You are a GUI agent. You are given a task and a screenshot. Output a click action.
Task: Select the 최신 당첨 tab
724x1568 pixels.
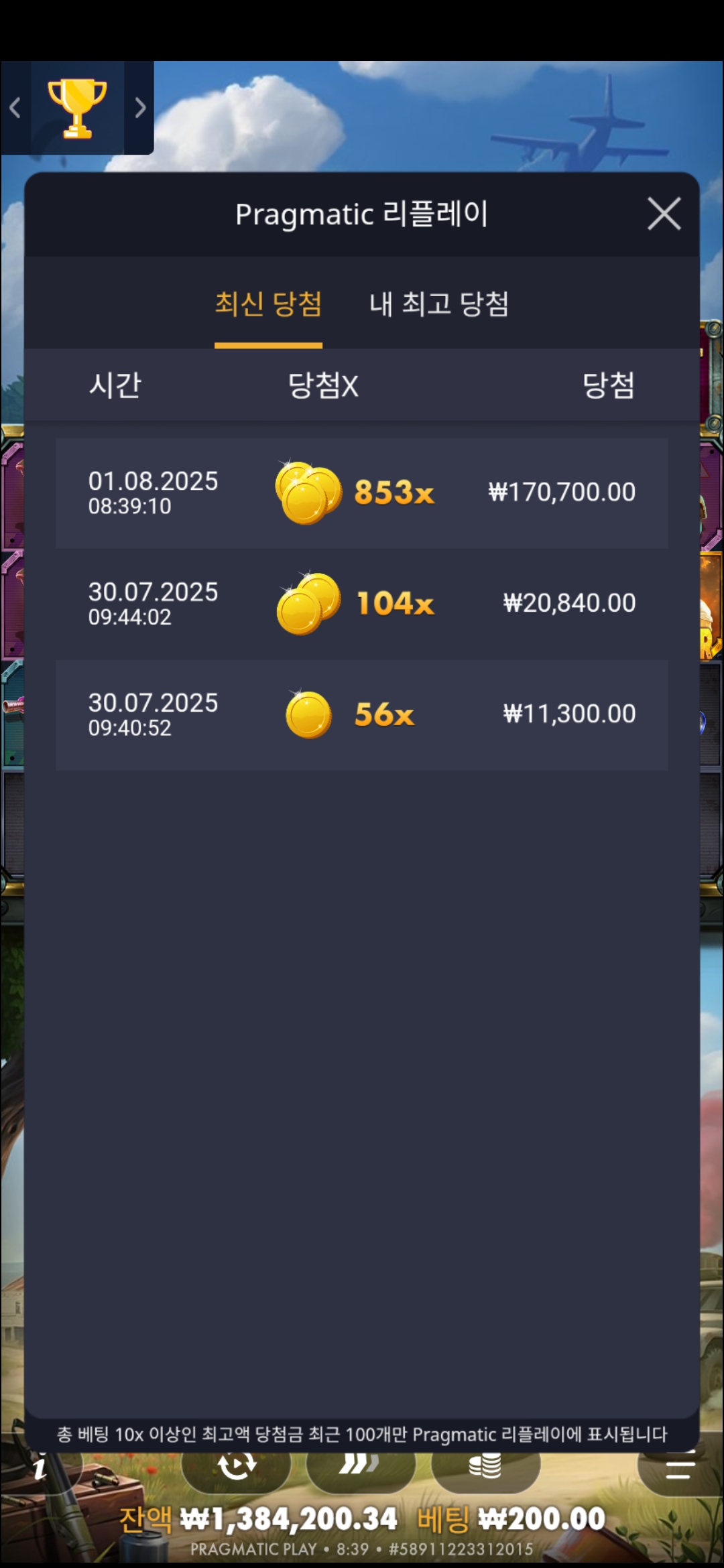click(268, 305)
